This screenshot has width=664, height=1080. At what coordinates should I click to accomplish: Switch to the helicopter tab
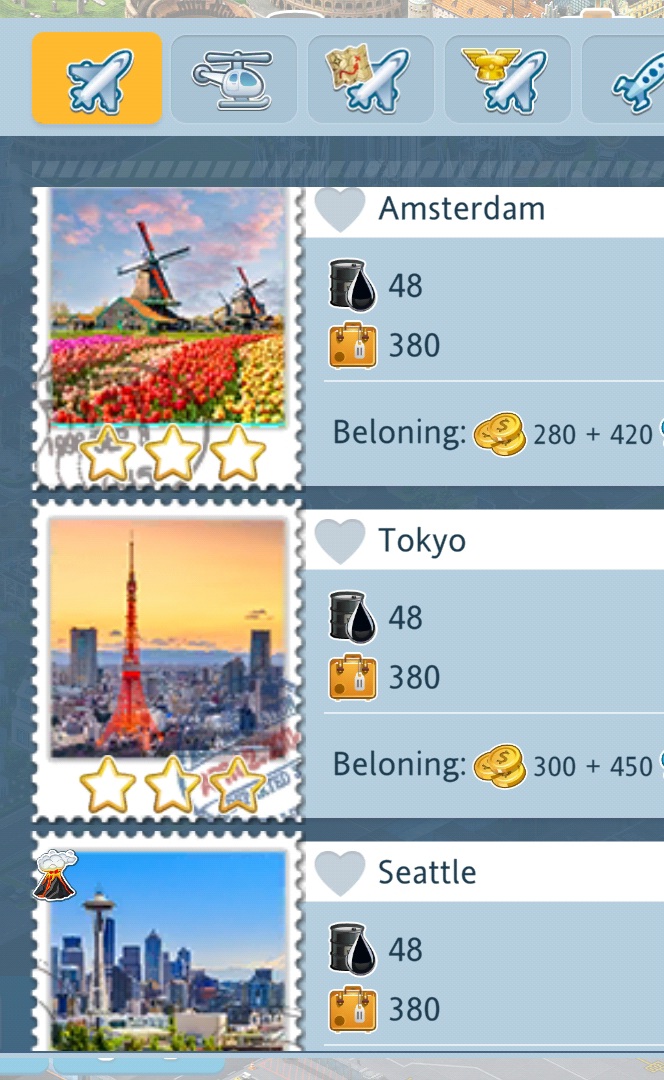tap(233, 79)
